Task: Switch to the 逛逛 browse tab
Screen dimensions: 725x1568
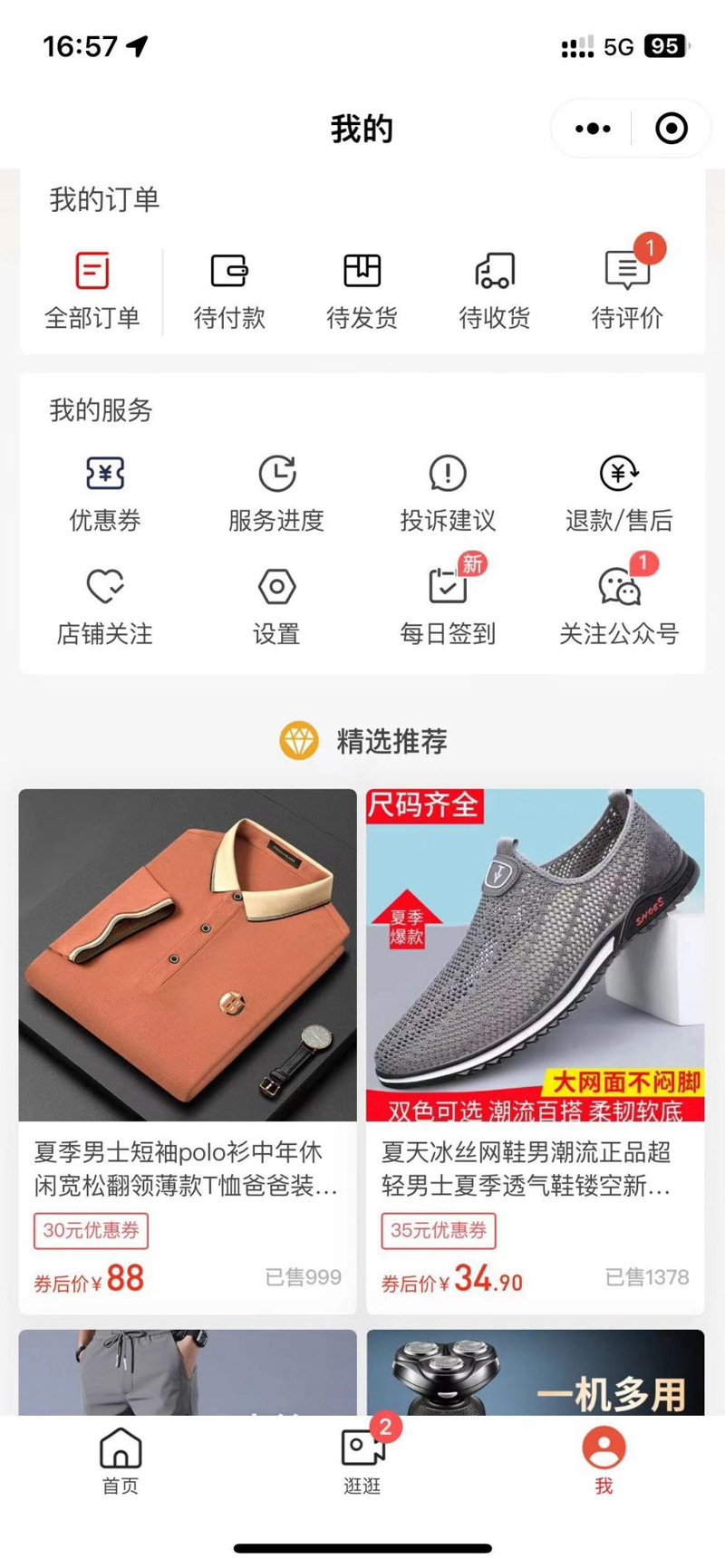Action: click(x=362, y=1460)
